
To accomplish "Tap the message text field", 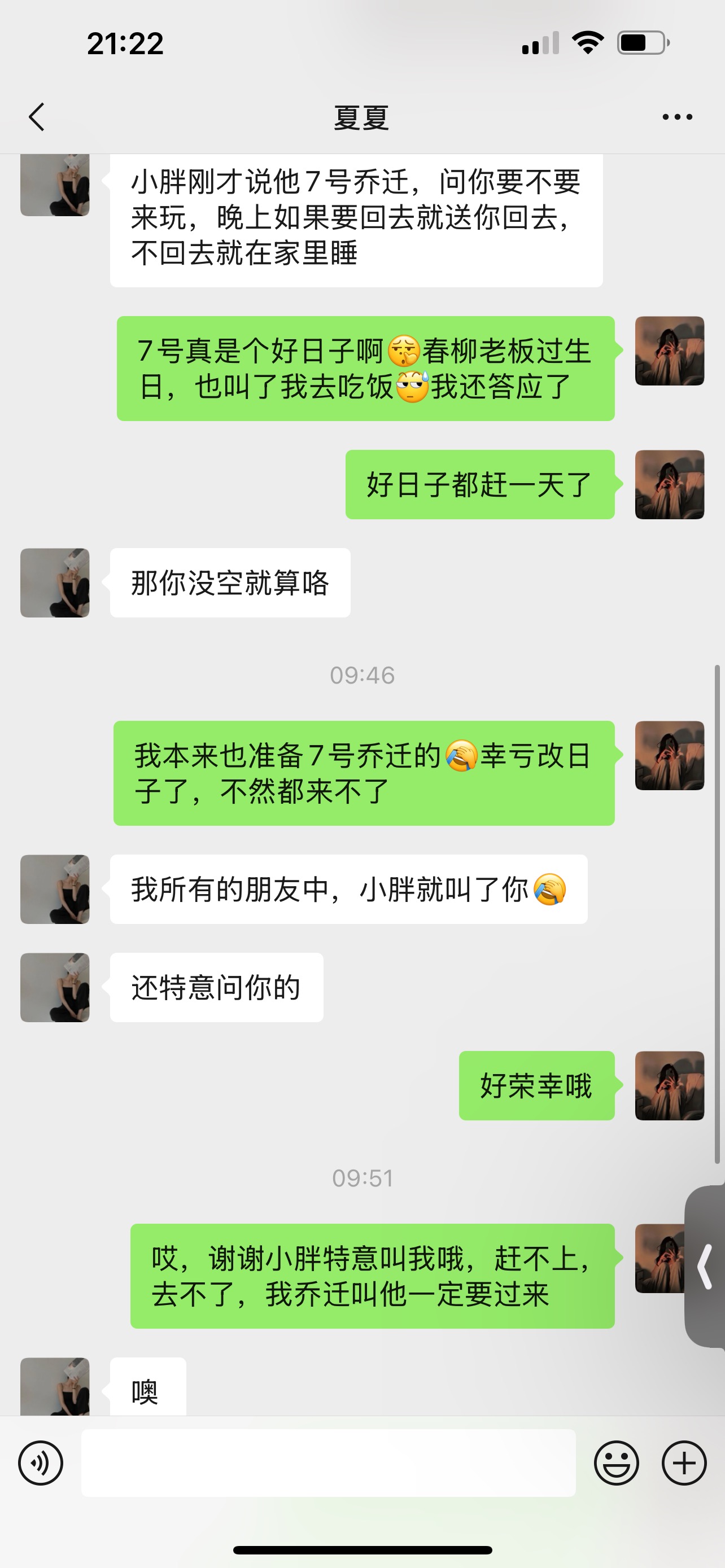I will (329, 1462).
